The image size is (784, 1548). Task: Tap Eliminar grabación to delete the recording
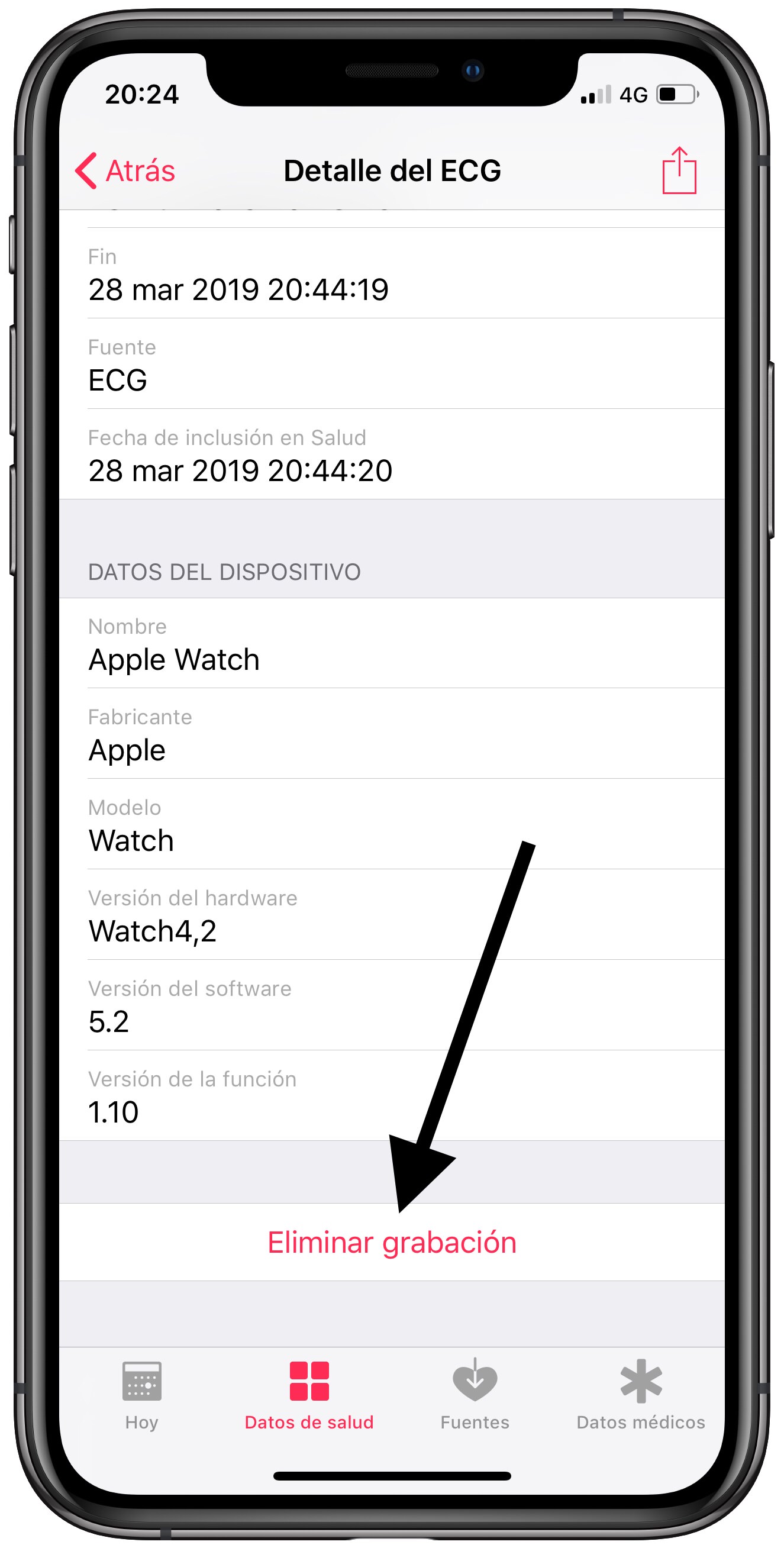coord(392,1243)
